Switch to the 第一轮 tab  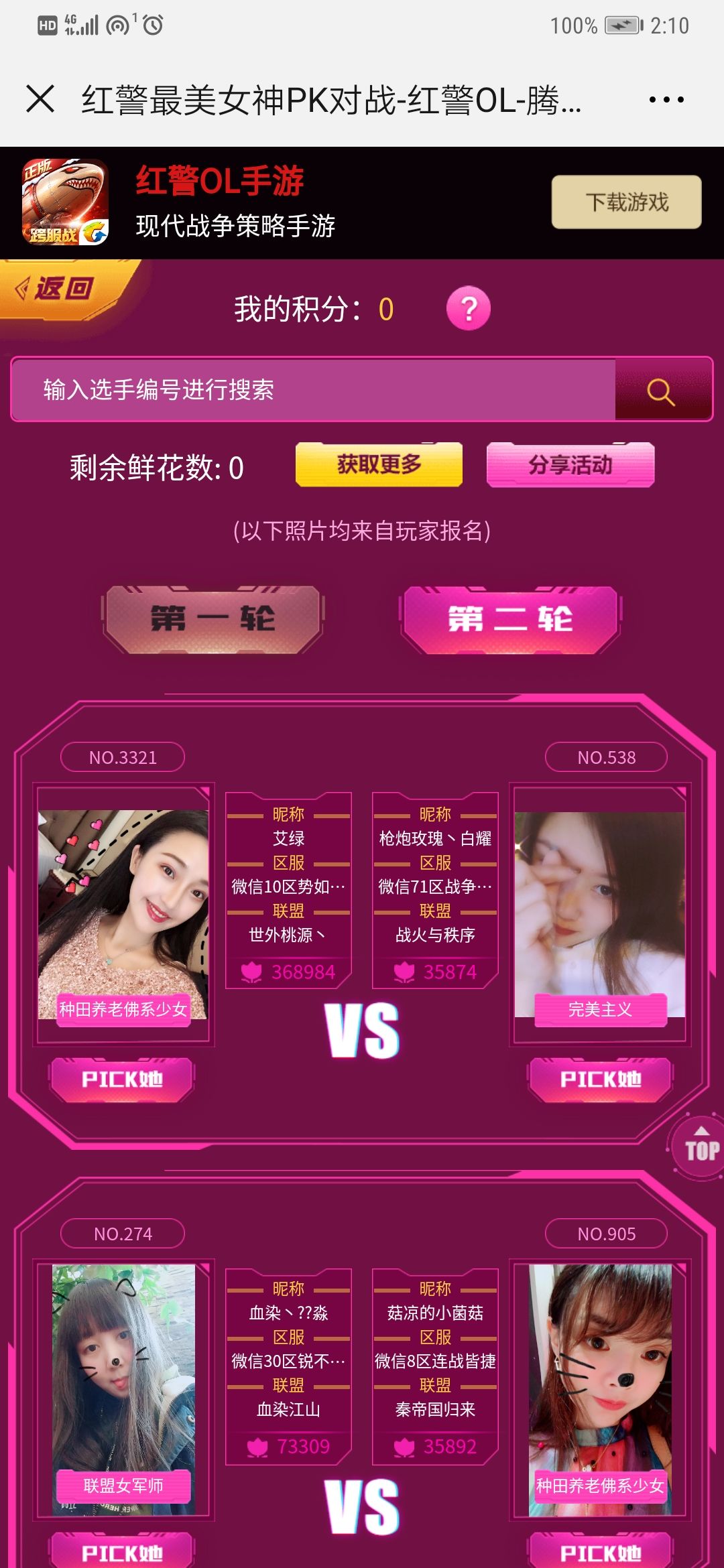213,619
